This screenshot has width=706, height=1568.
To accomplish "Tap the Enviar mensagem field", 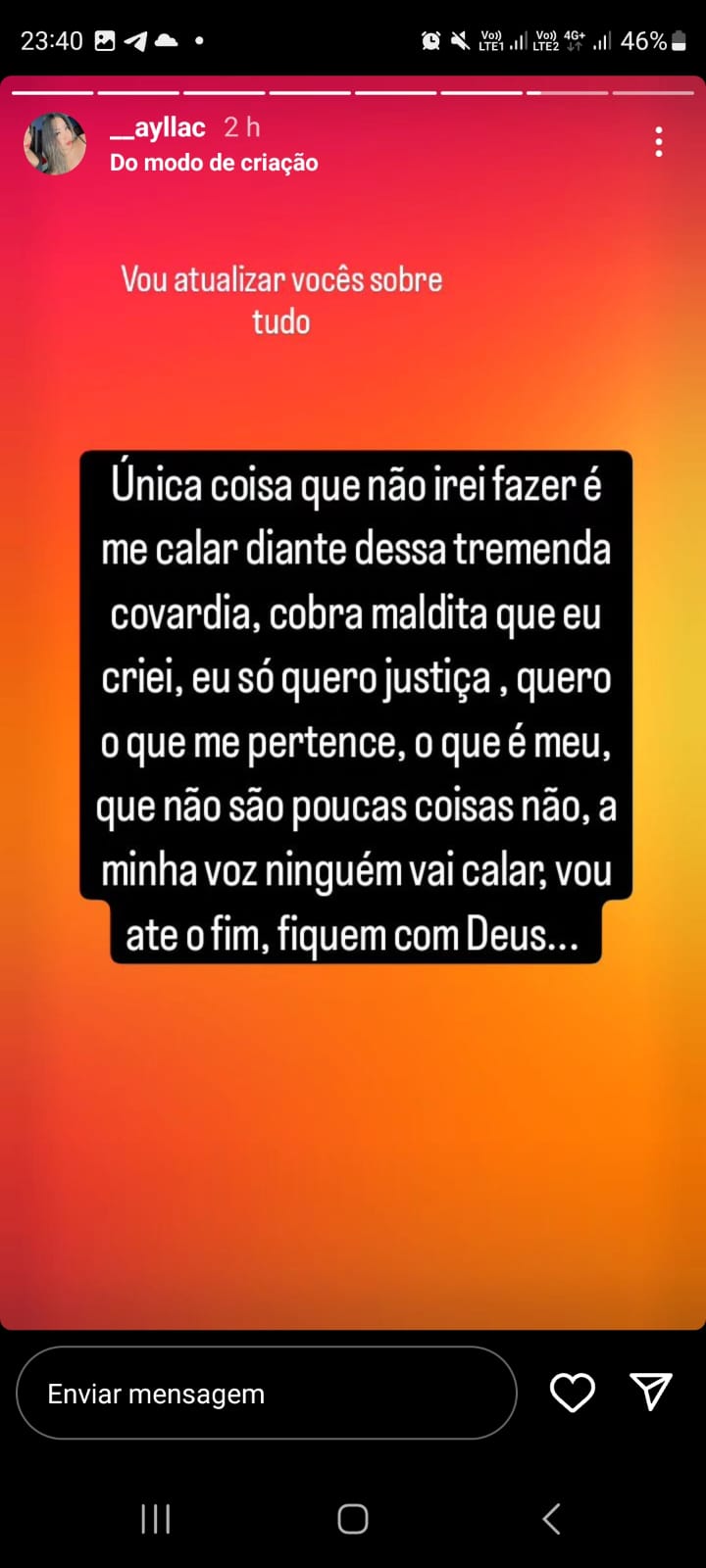I will [x=265, y=1393].
